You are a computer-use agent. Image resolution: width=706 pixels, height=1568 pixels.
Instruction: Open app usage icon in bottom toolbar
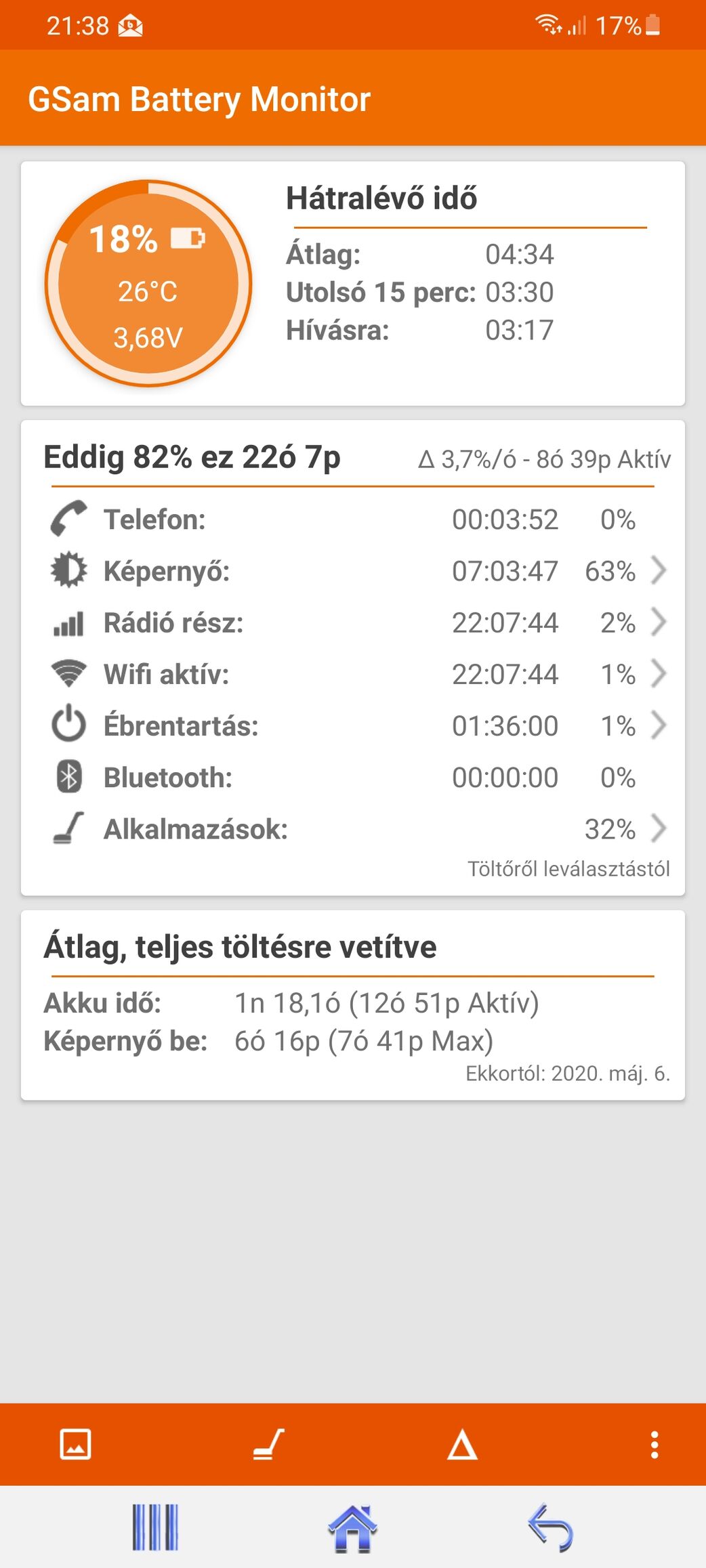(x=268, y=1444)
